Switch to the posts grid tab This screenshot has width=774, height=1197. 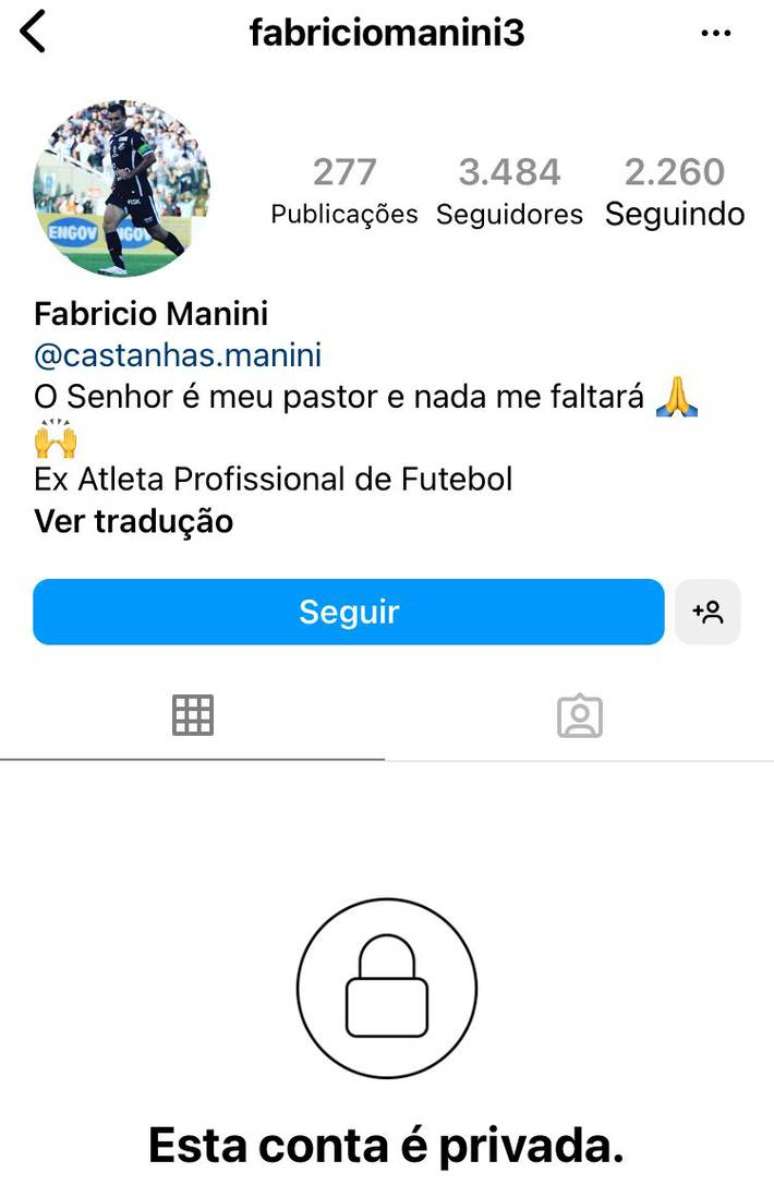coord(193,714)
